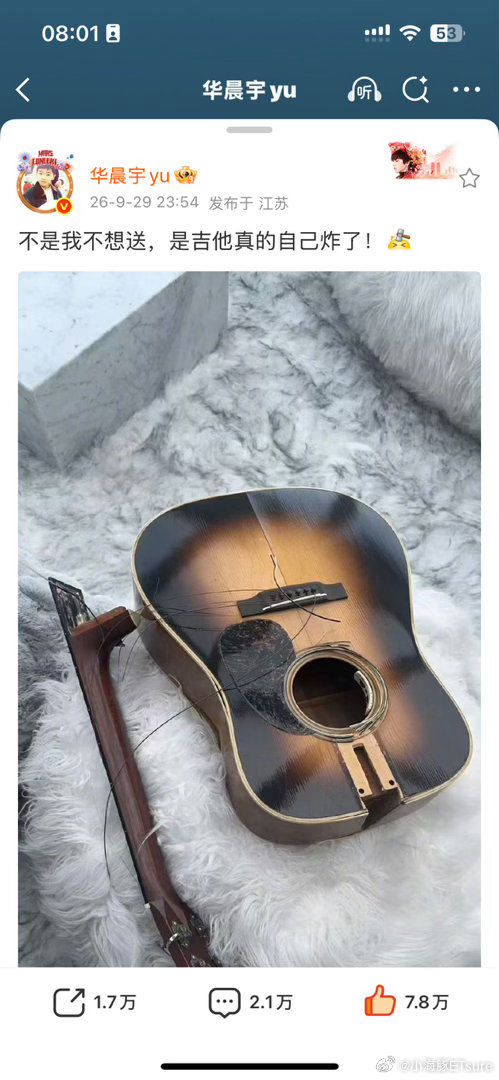
Task: Tap the 听 listen headphone icon
Action: pyautogui.click(x=364, y=90)
